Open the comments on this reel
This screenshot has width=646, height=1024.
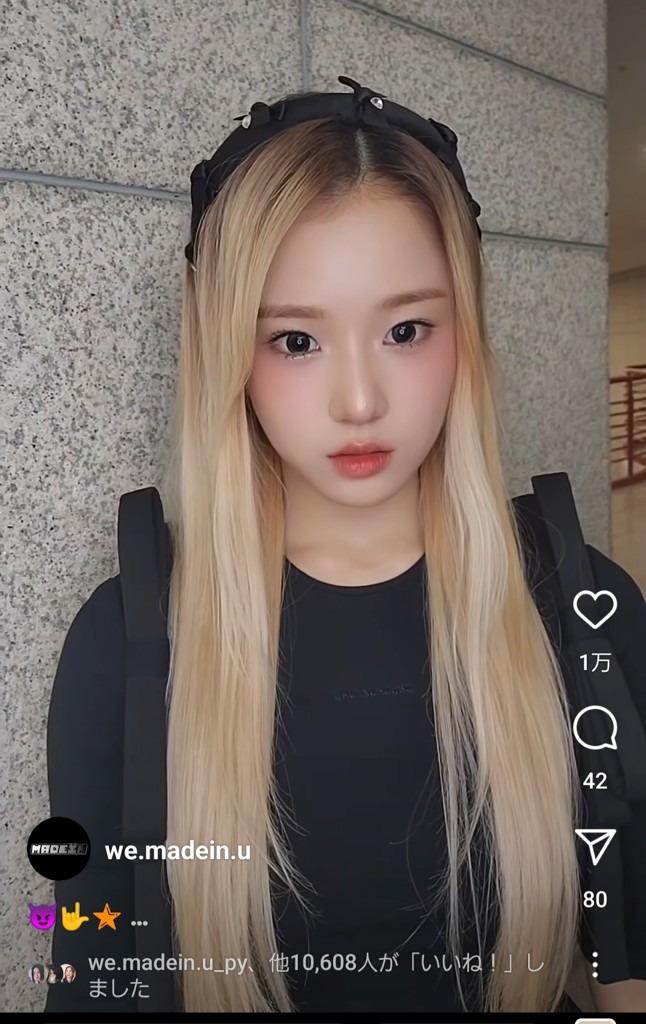pos(595,729)
